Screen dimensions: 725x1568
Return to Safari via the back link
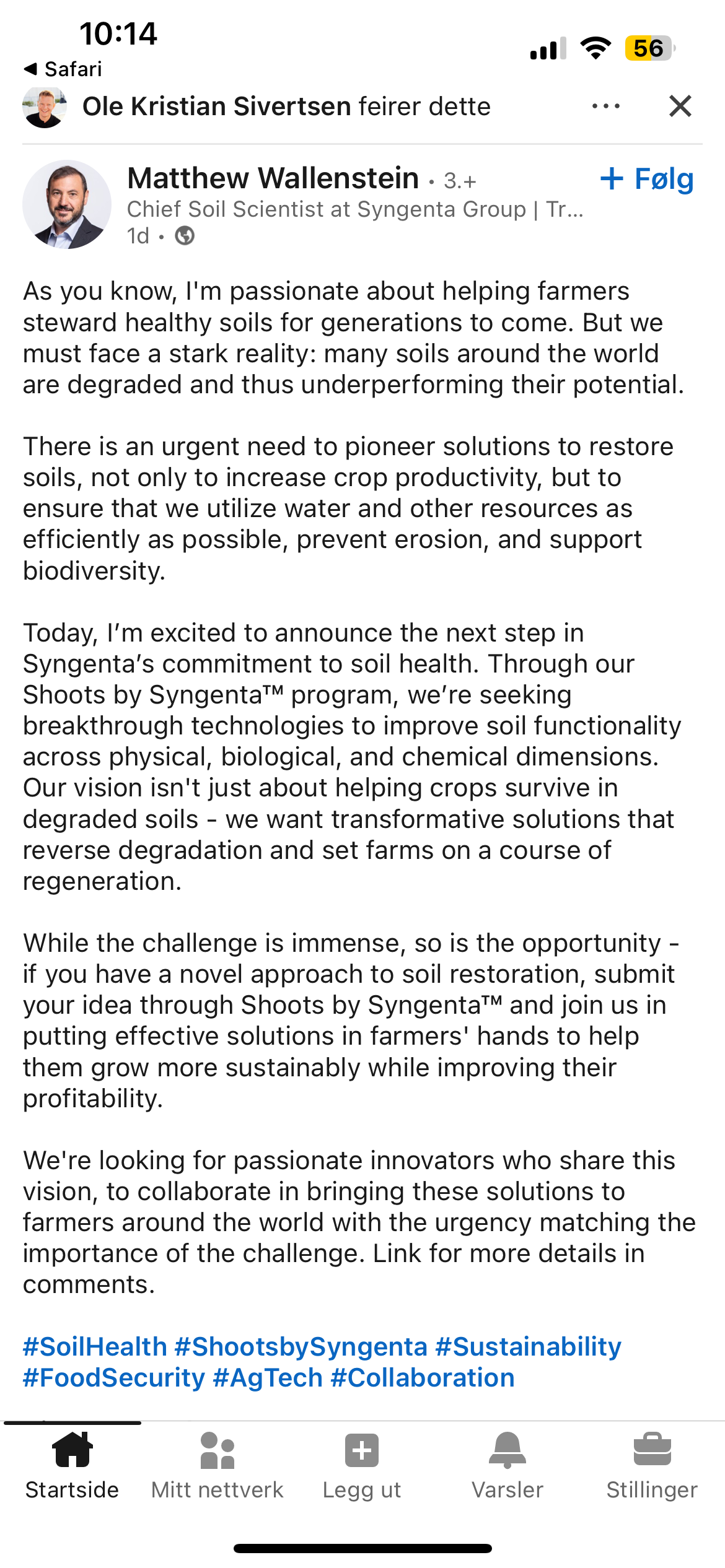tap(63, 69)
